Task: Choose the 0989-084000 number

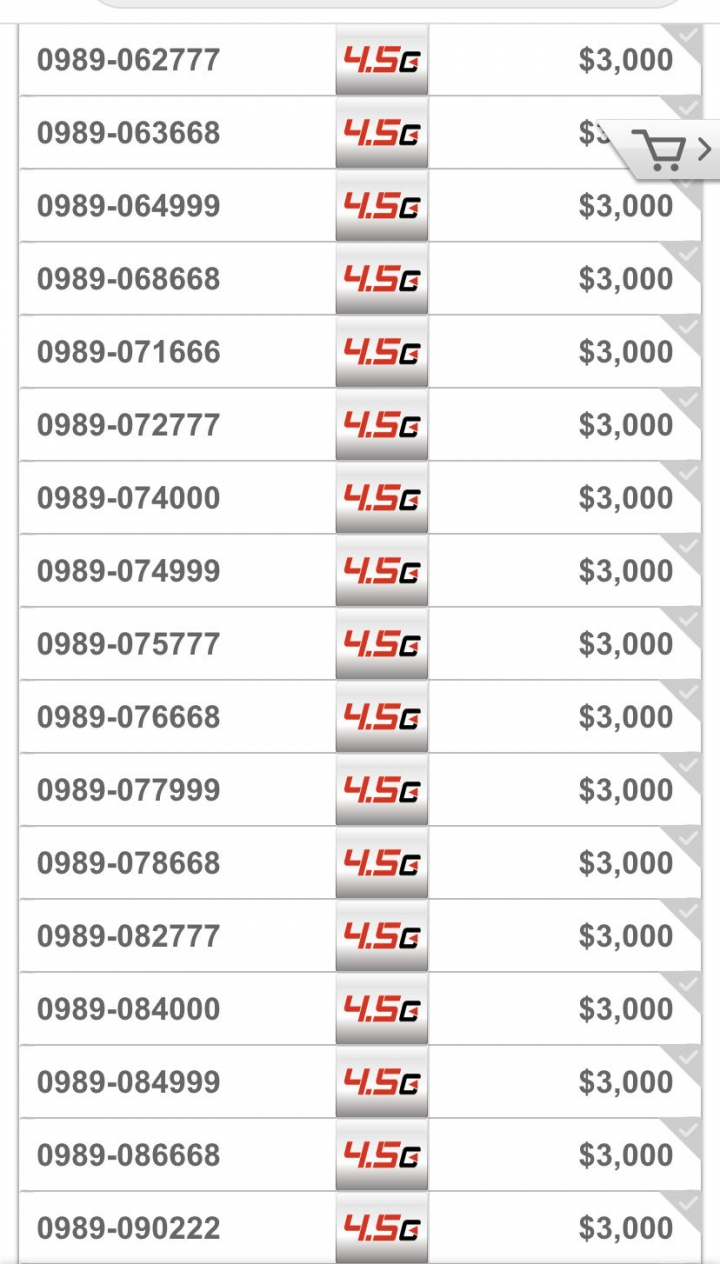Action: point(360,1009)
